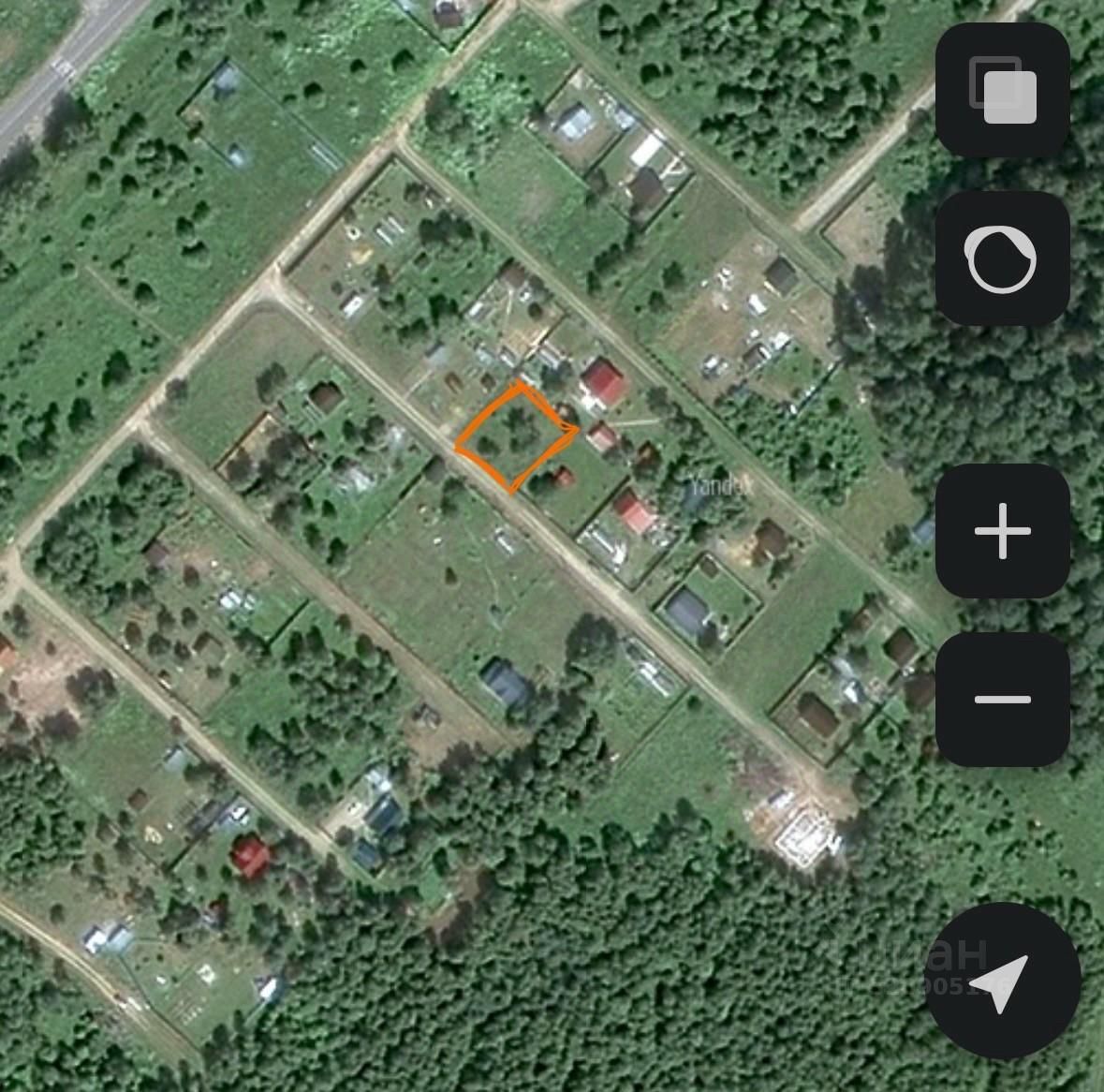This screenshot has height=1092, width=1104.
Task: Switch map layers
Action: tap(1002, 90)
